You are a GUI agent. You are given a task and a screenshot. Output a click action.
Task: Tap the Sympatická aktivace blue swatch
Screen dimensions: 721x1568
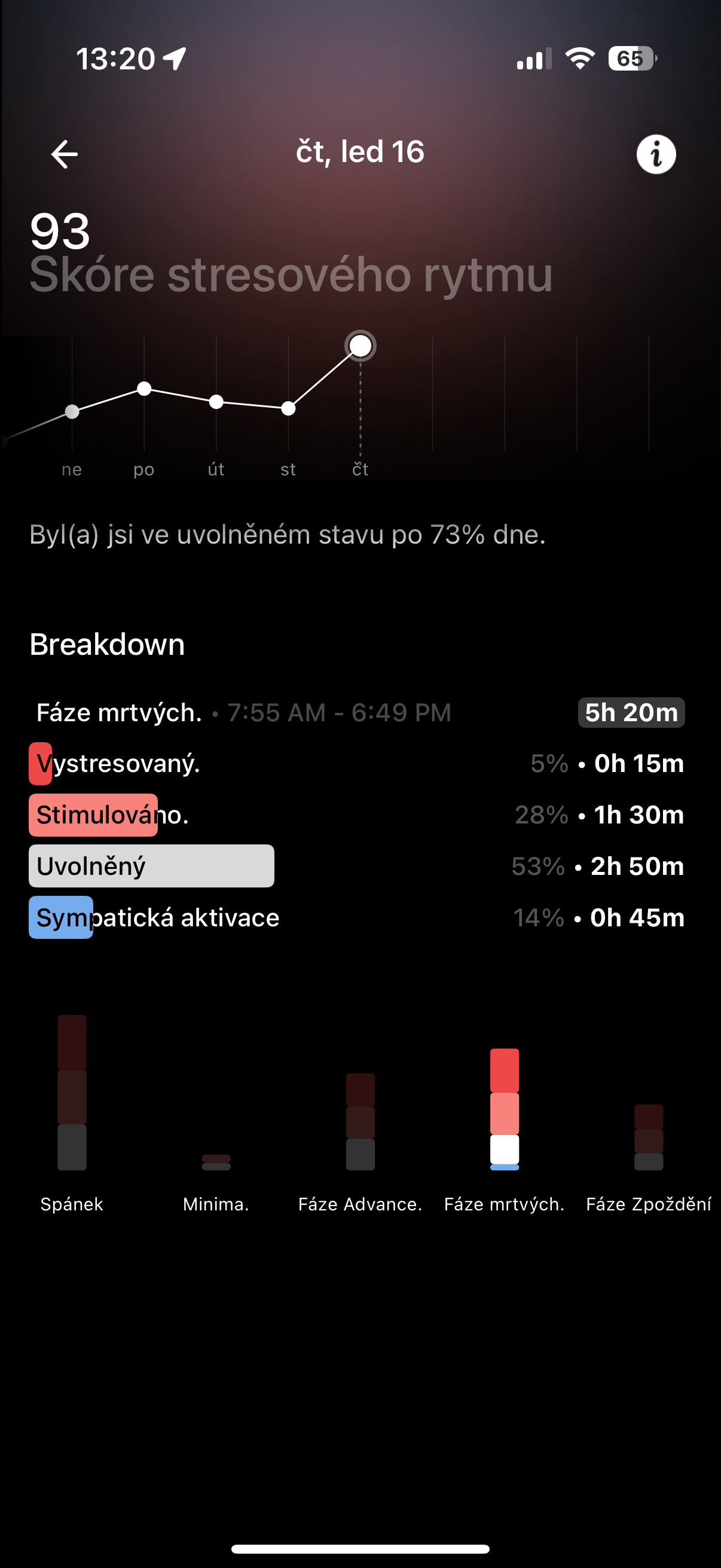tap(60, 917)
